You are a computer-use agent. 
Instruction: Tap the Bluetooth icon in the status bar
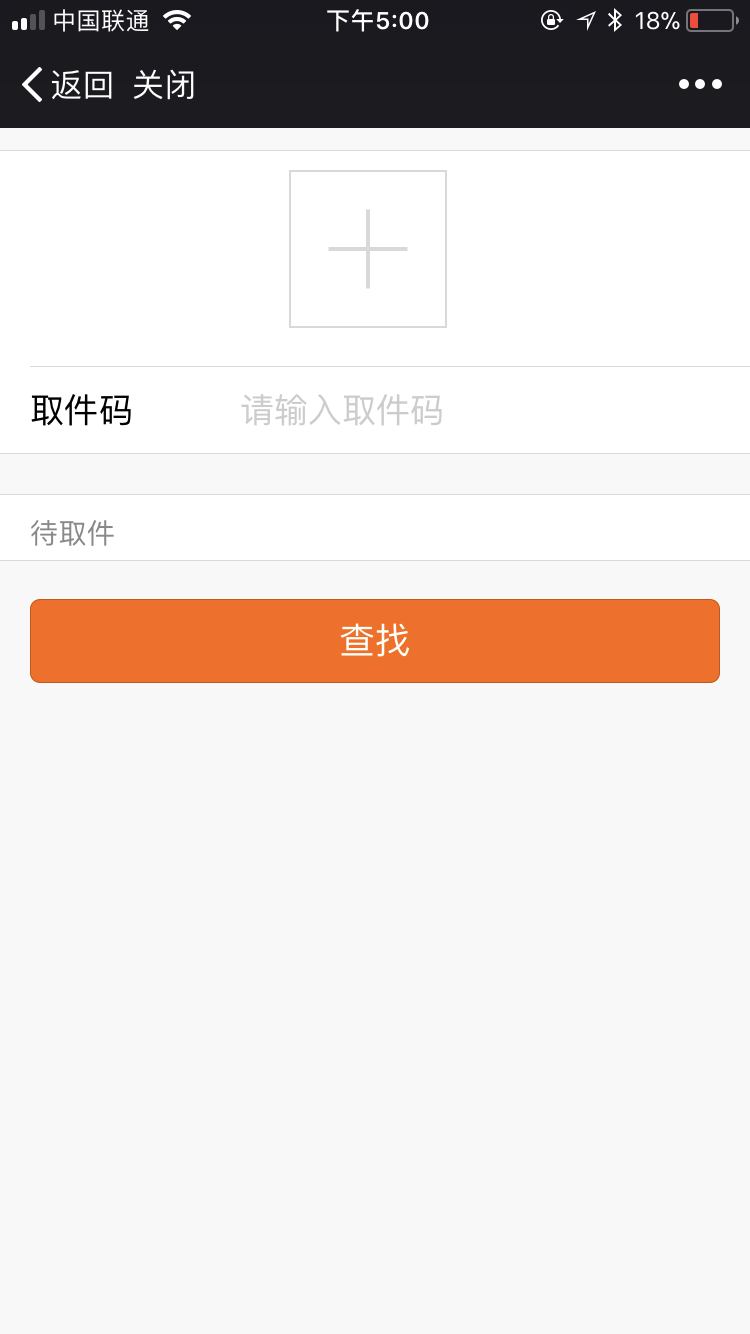click(x=615, y=19)
